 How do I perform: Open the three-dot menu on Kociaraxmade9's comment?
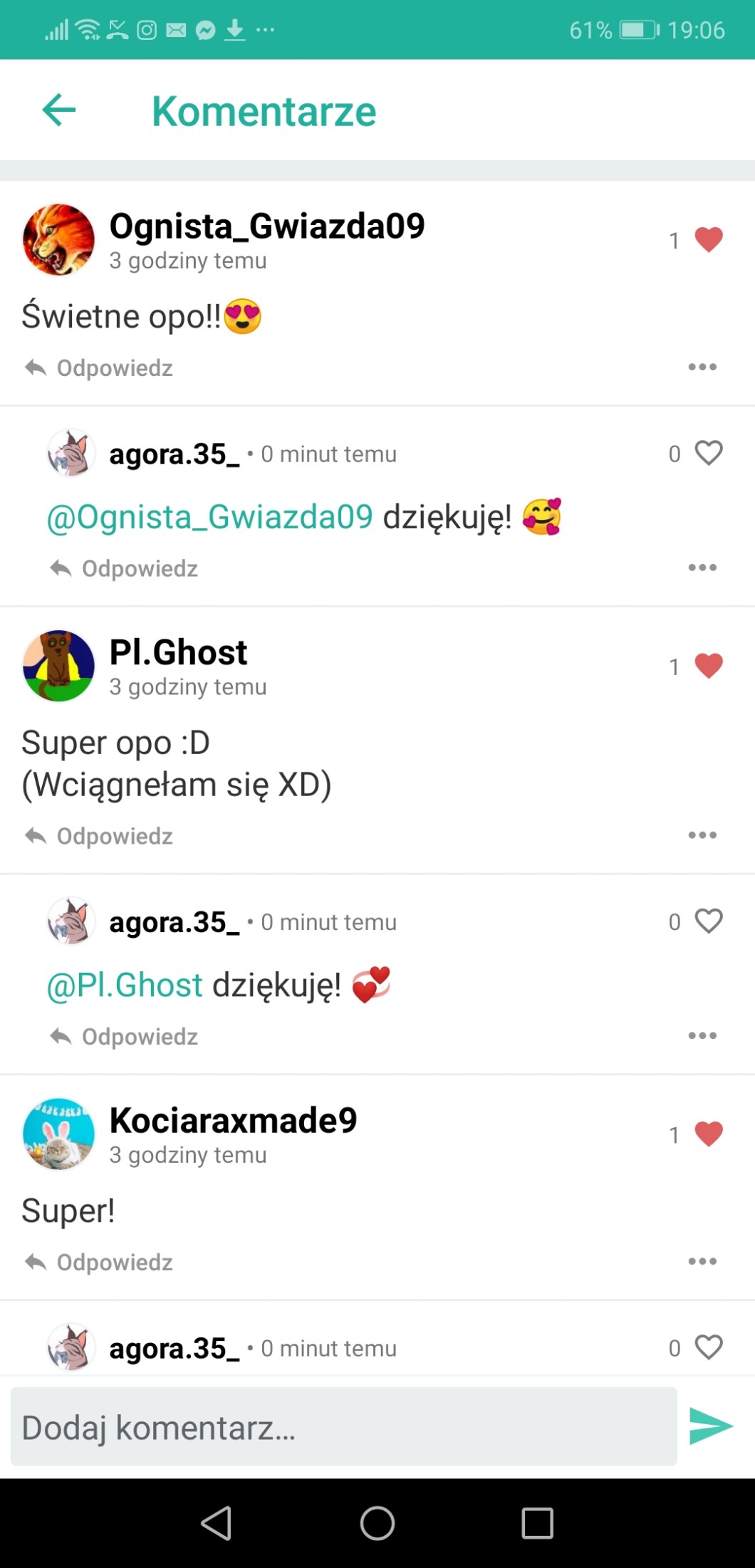[x=702, y=1262]
